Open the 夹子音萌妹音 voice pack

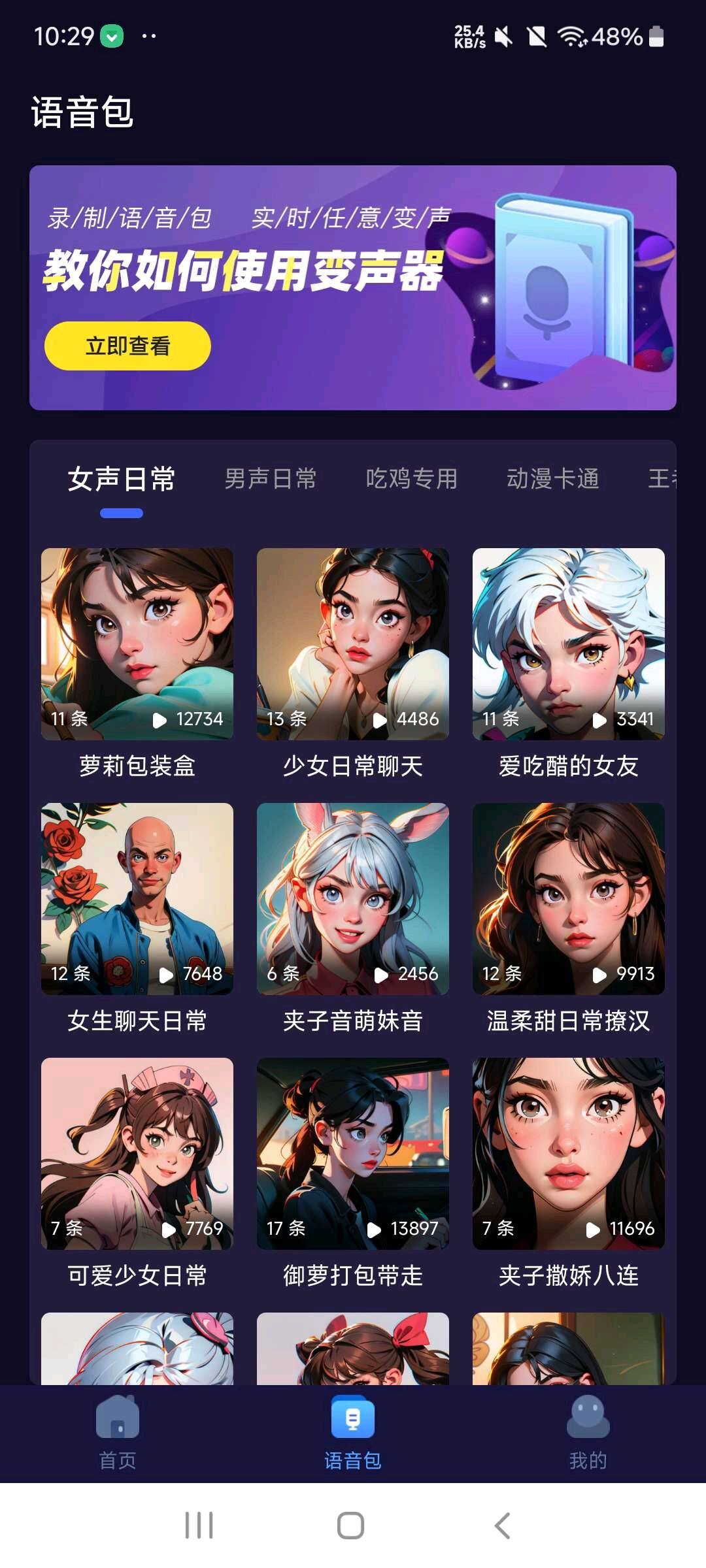click(353, 899)
